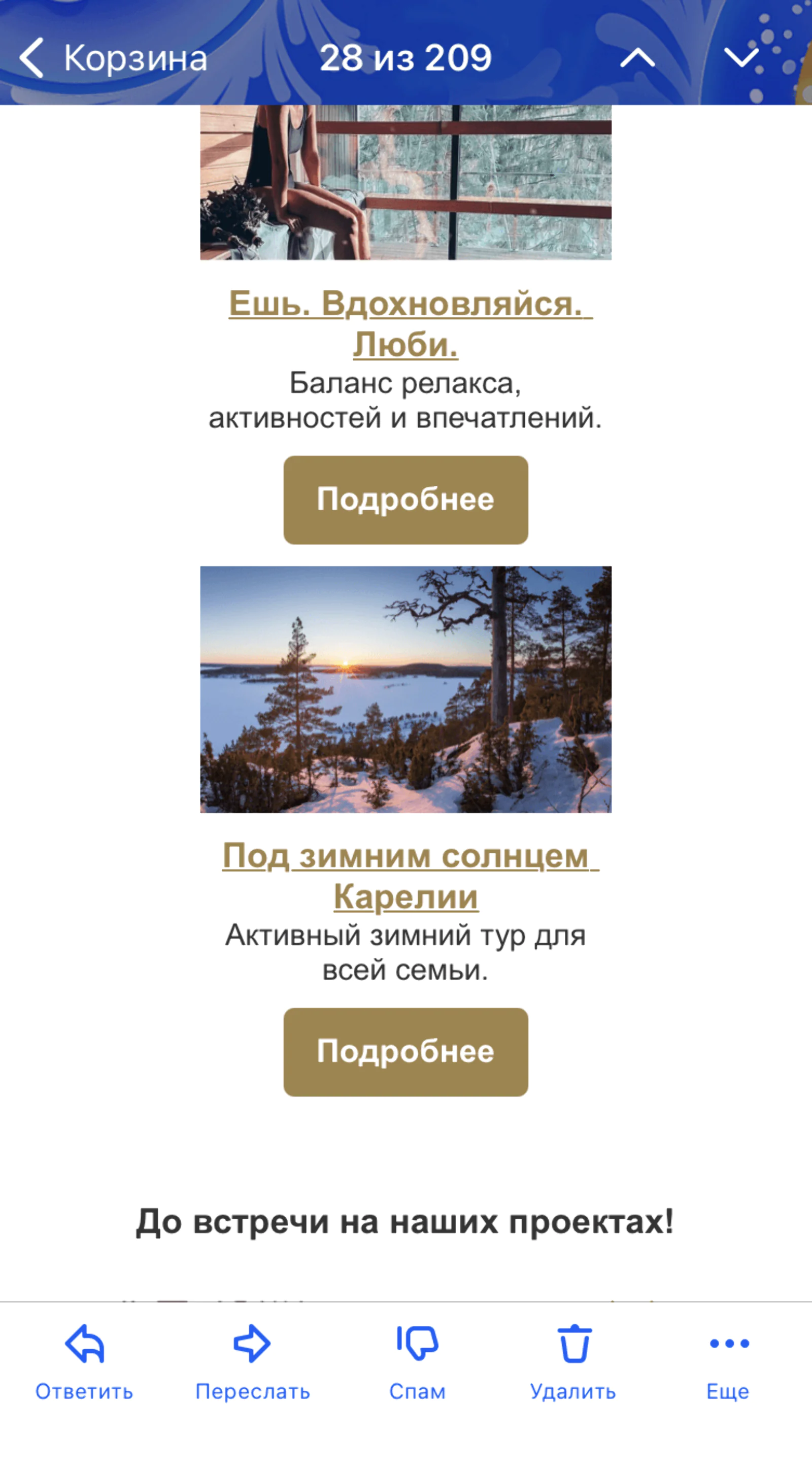
Task: Tap Подробнее under Активный зимний тур
Action: click(x=405, y=1052)
